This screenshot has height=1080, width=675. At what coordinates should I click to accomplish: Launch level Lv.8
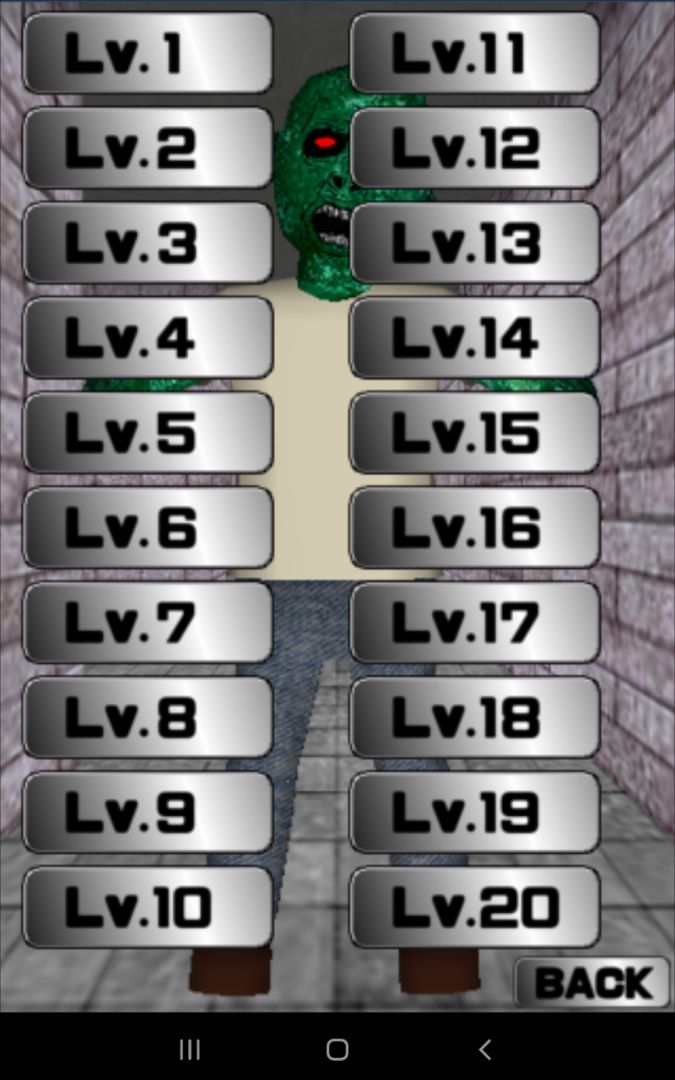(x=148, y=717)
